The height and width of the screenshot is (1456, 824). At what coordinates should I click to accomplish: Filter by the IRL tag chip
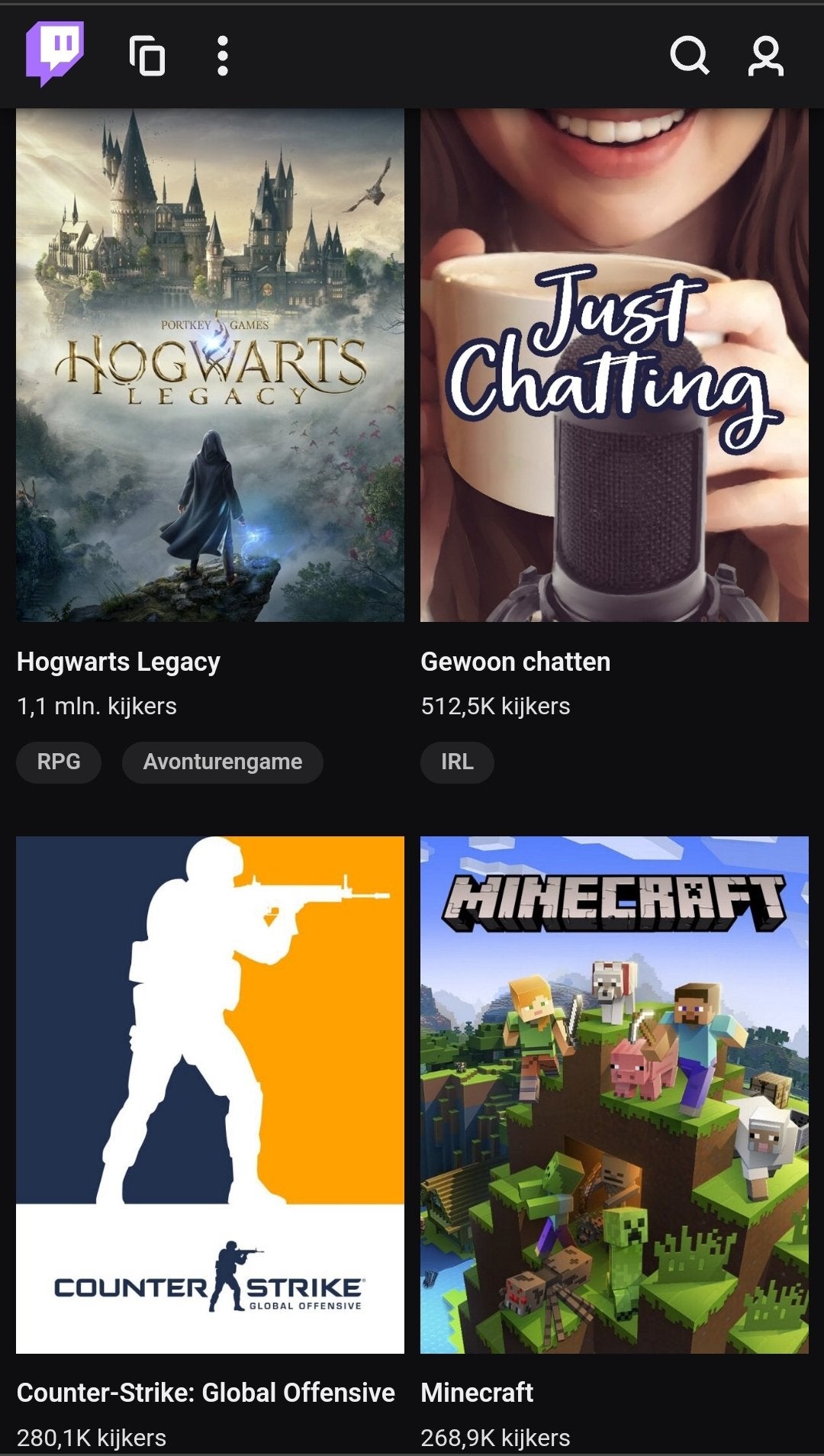click(x=456, y=762)
